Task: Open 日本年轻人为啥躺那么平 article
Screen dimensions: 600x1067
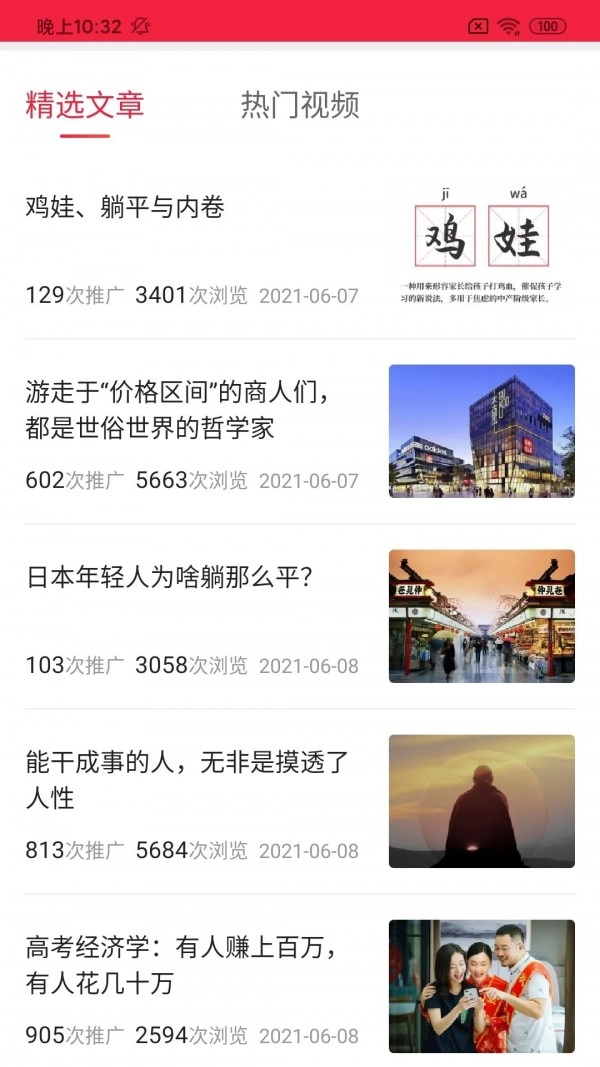Action: [170, 578]
